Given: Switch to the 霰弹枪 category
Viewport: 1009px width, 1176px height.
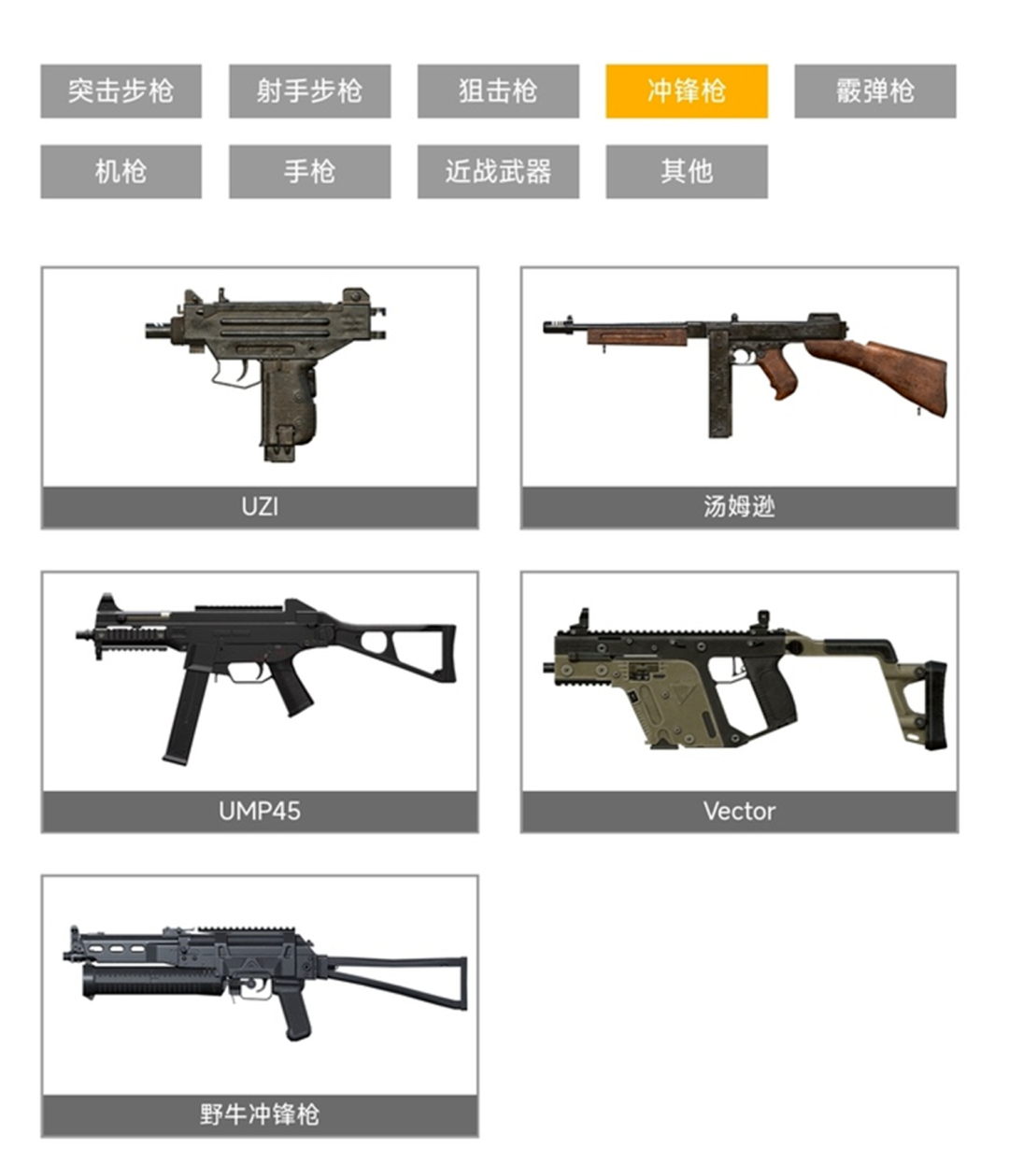Looking at the screenshot, I should coord(874,91).
